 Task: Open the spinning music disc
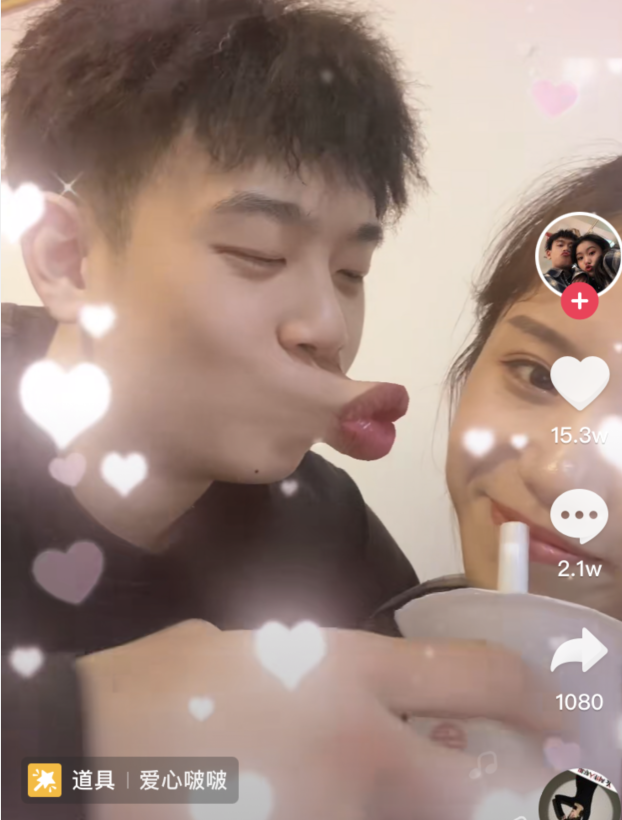(581, 799)
